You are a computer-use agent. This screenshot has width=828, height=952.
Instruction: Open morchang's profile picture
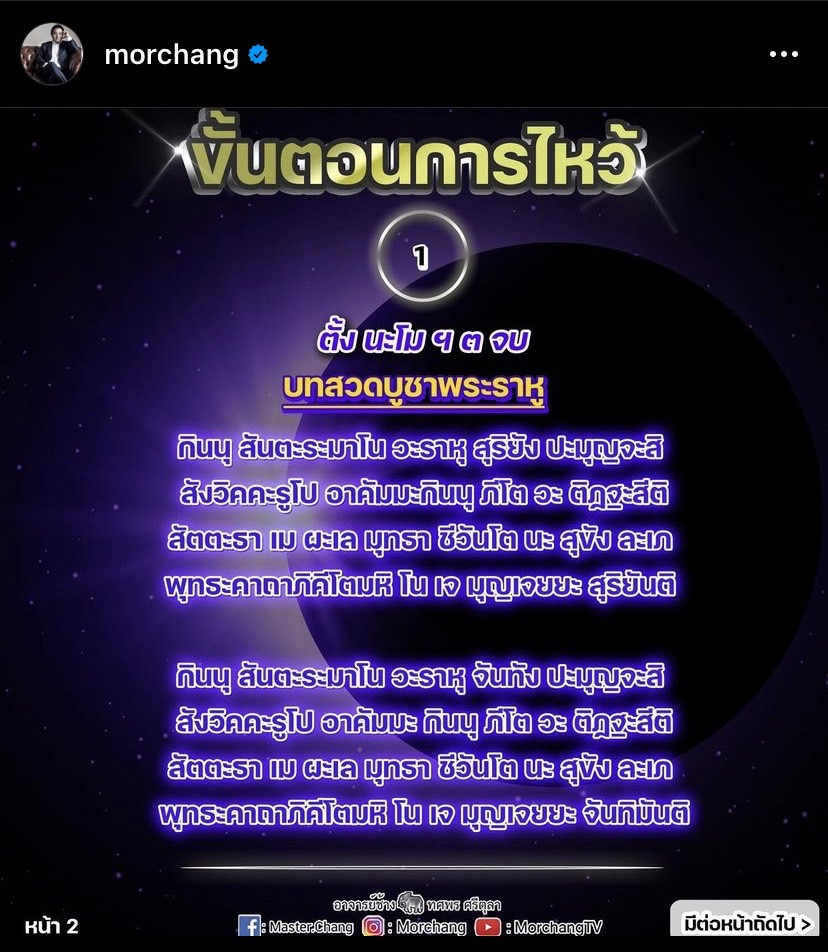coord(51,54)
